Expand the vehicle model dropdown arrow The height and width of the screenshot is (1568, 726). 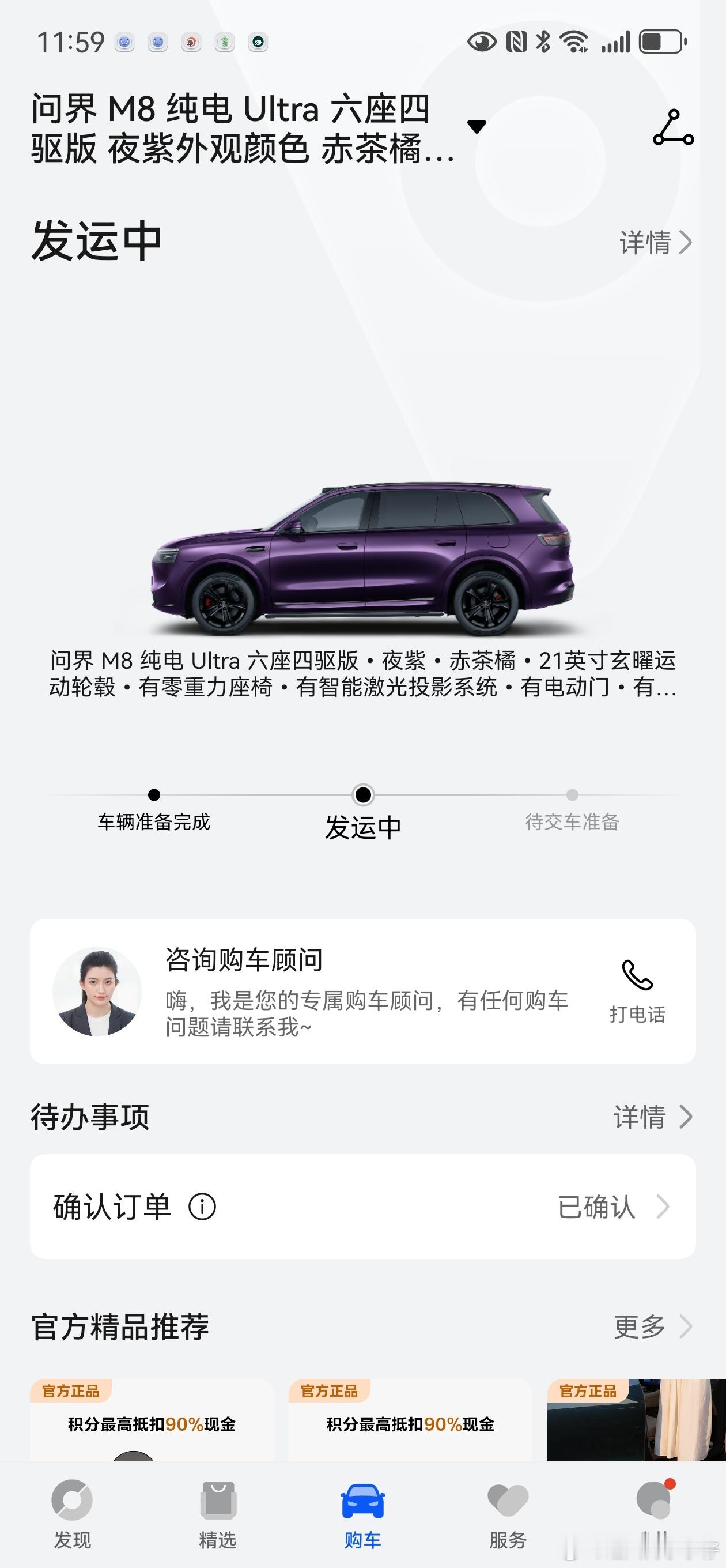point(476,127)
